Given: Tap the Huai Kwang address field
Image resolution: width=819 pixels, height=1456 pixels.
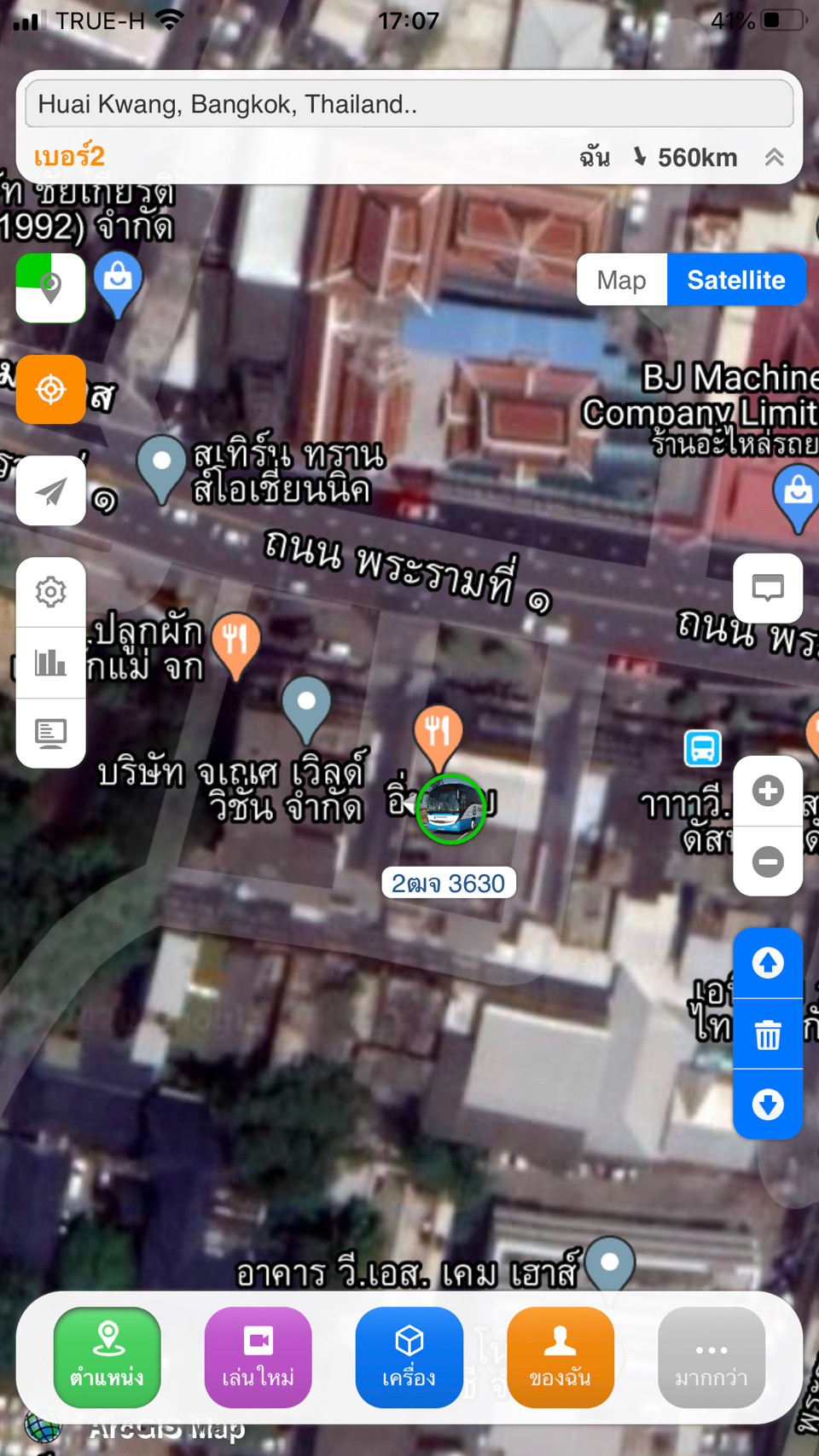Looking at the screenshot, I should 409,104.
